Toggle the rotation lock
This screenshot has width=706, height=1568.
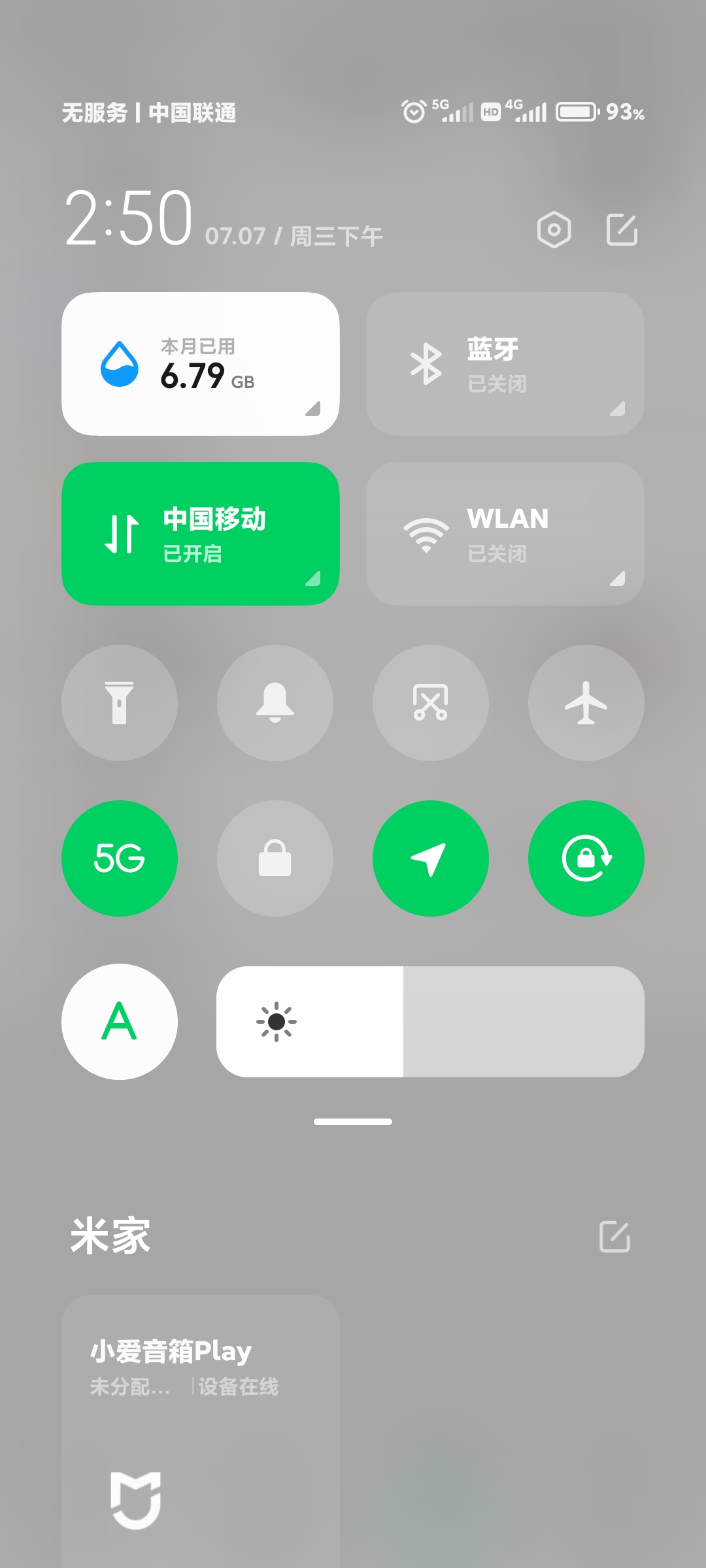tap(586, 858)
